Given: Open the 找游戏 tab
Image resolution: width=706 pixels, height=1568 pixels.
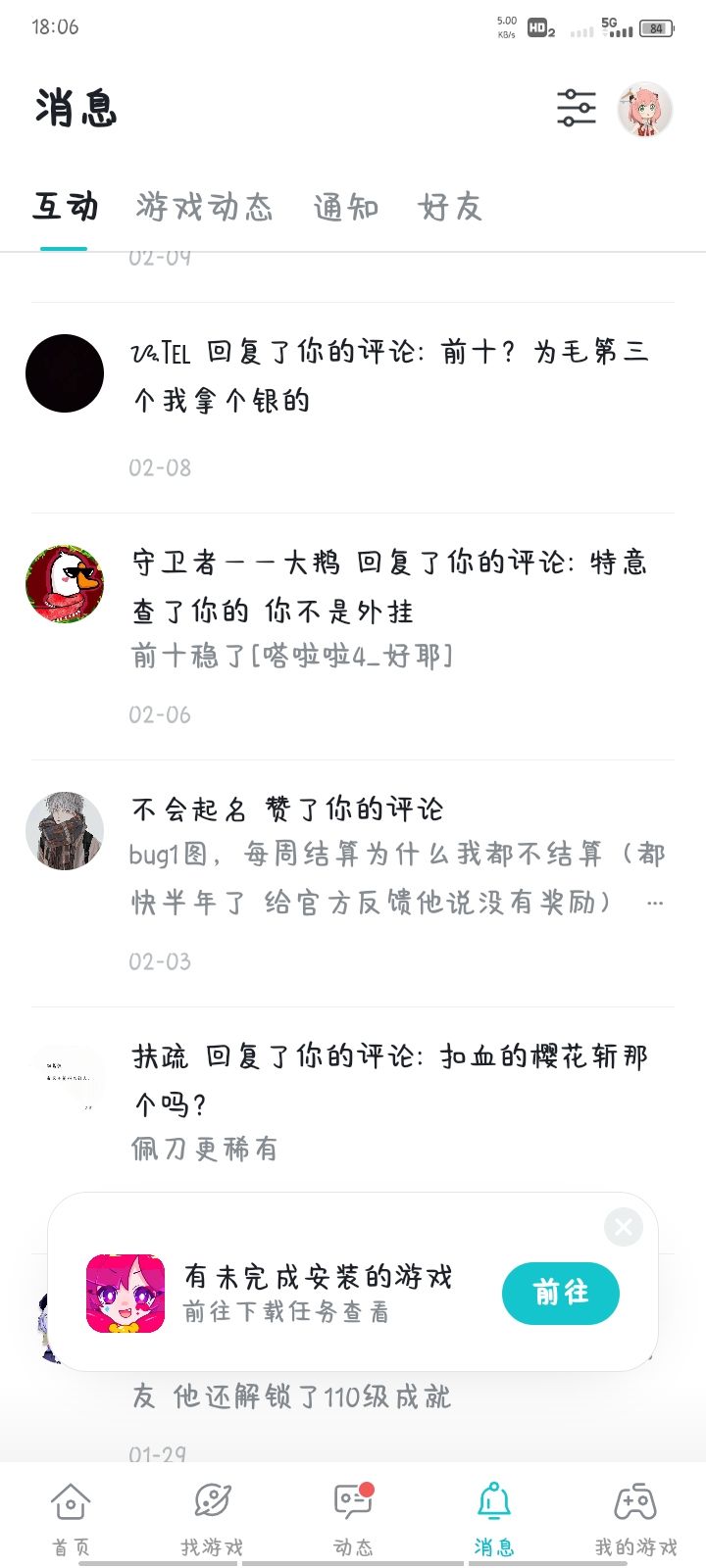Looking at the screenshot, I should [x=212, y=1517].
